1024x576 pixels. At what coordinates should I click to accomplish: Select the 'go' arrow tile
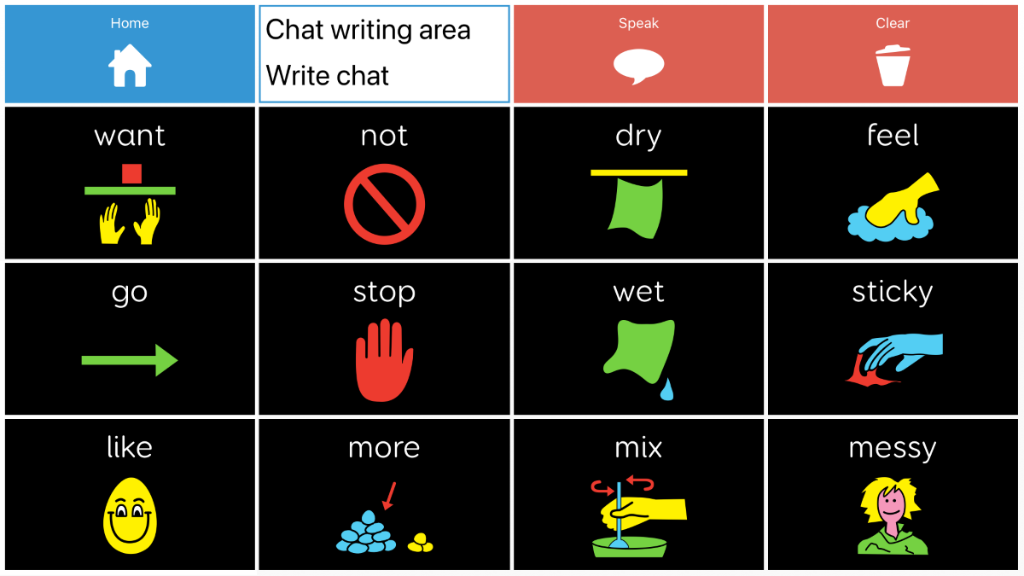pyautogui.click(x=130, y=339)
